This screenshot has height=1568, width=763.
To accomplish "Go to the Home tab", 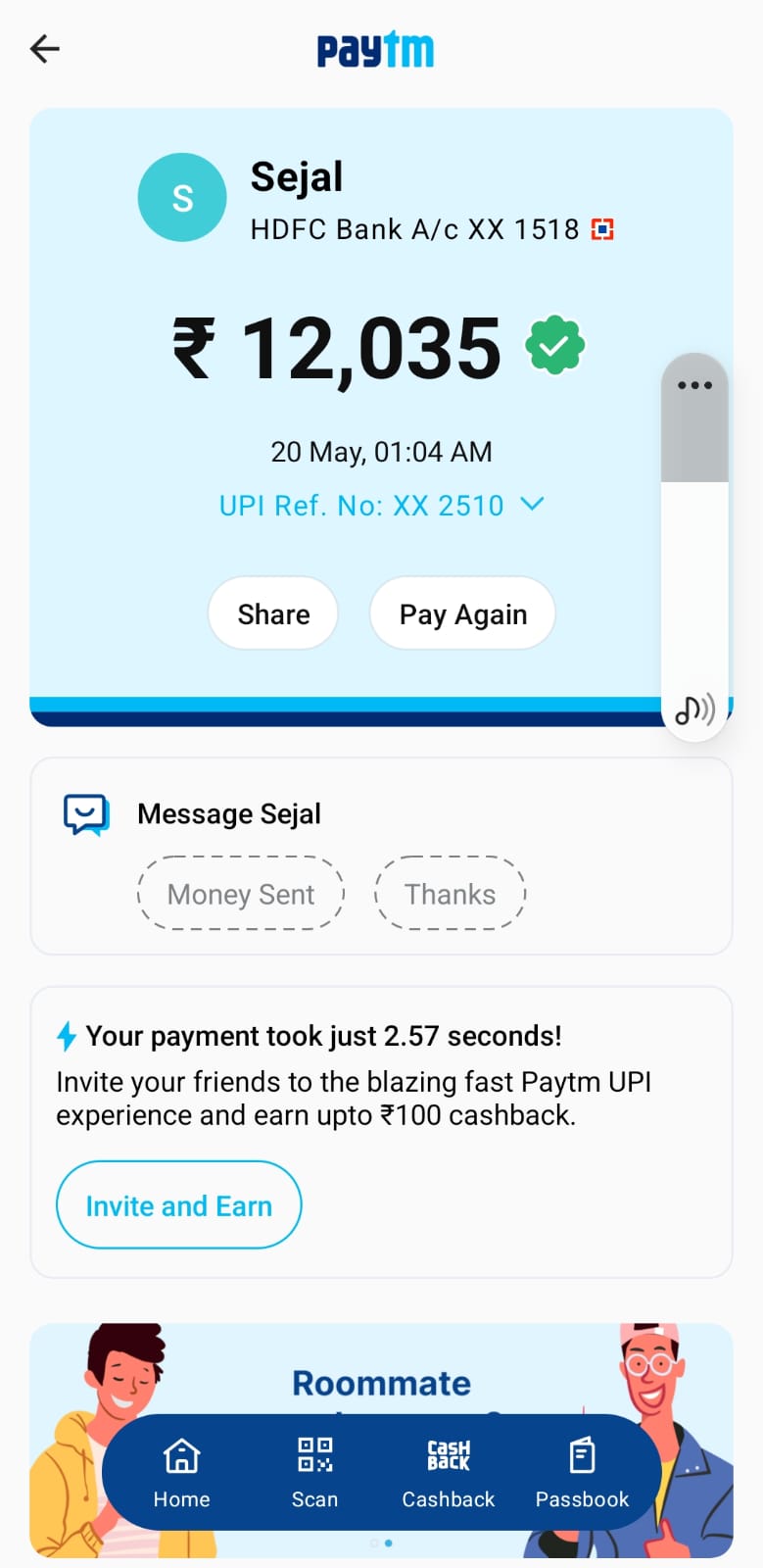I will pos(181,1472).
